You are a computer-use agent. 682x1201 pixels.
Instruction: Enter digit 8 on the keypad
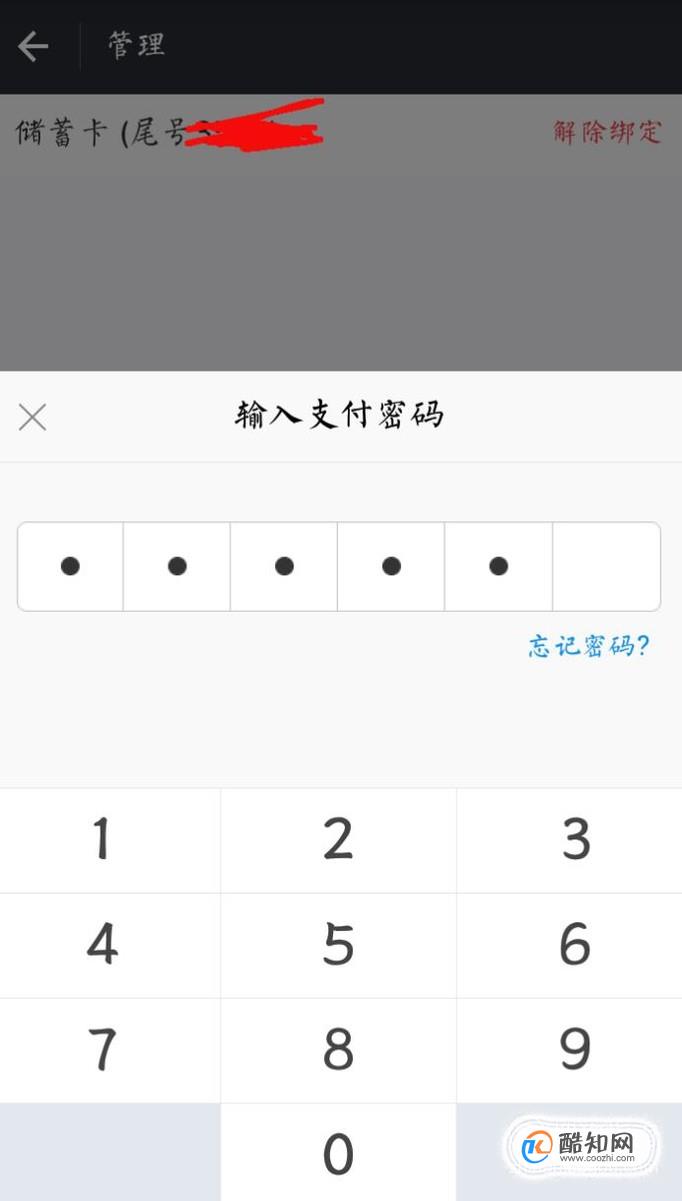tap(339, 1050)
